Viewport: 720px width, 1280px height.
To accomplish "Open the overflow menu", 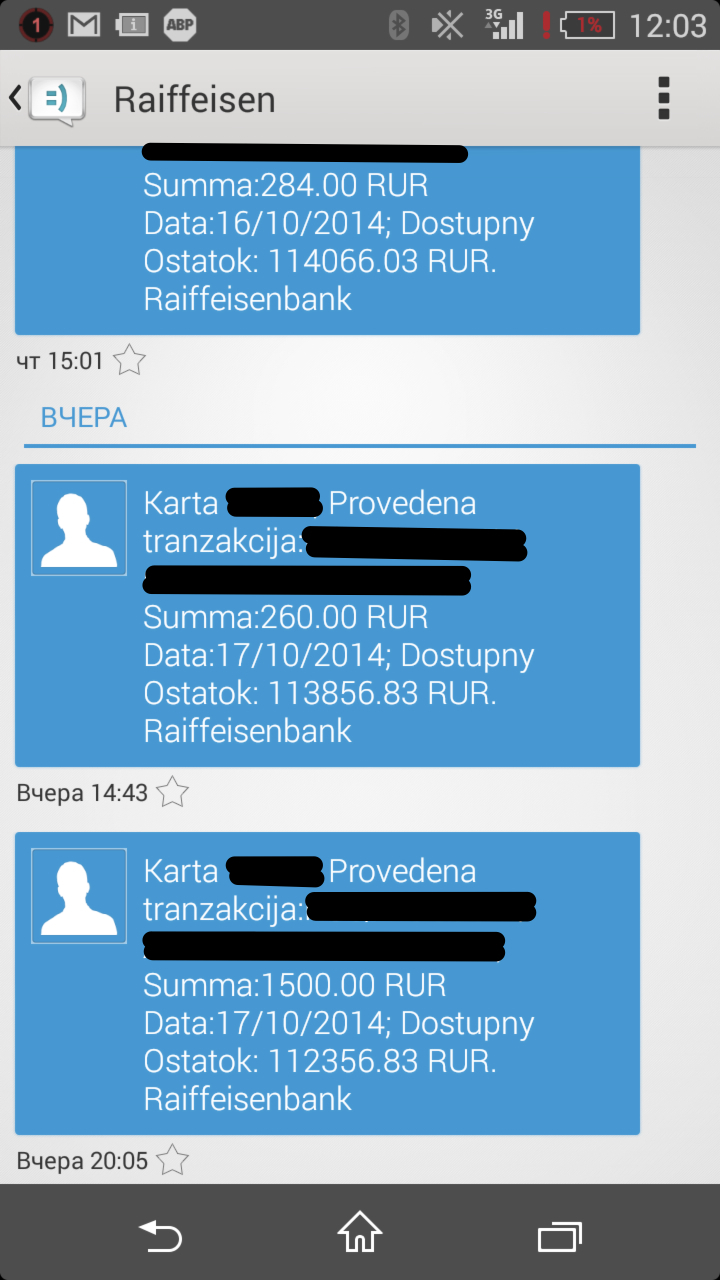I will click(663, 99).
